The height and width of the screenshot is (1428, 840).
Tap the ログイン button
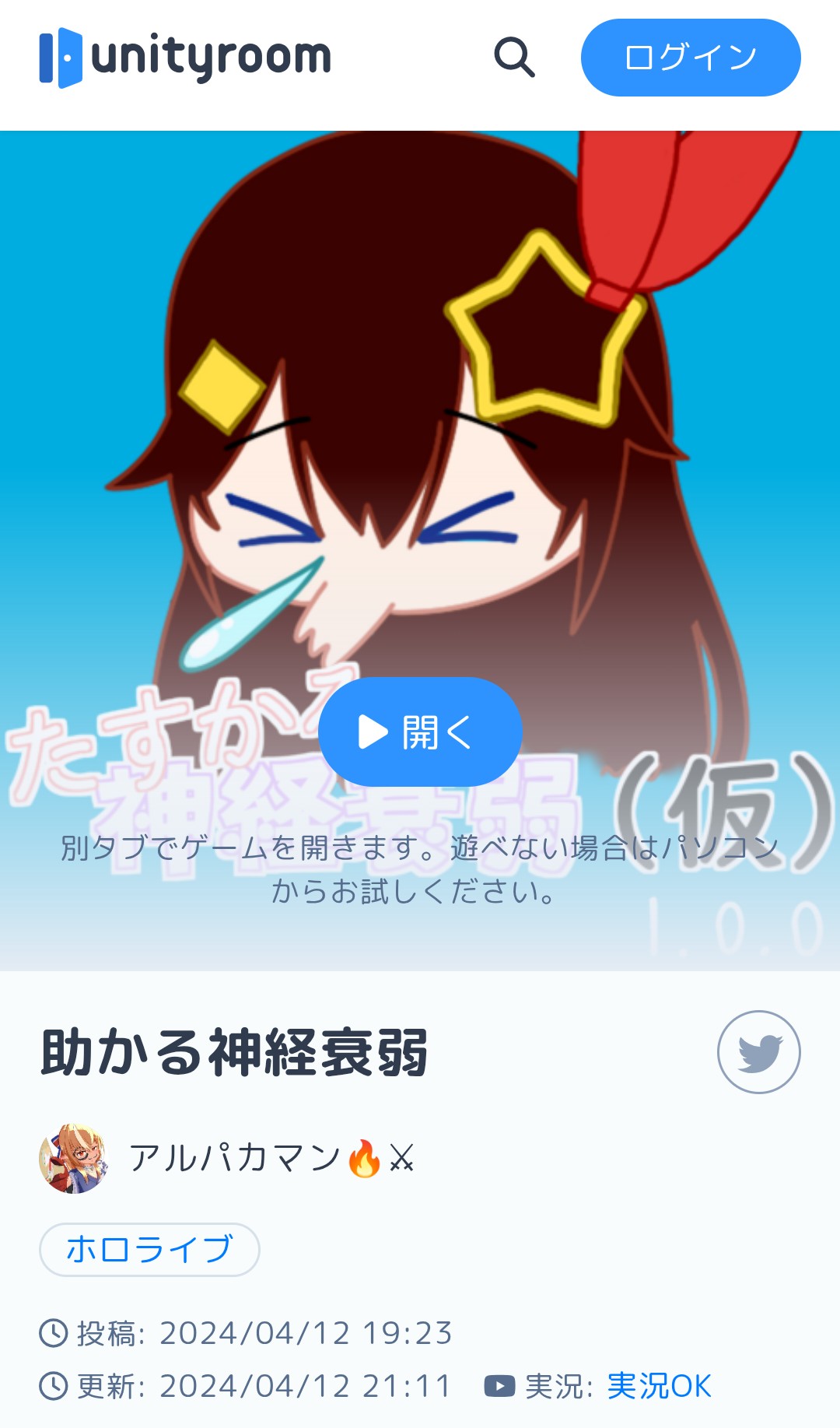[690, 58]
